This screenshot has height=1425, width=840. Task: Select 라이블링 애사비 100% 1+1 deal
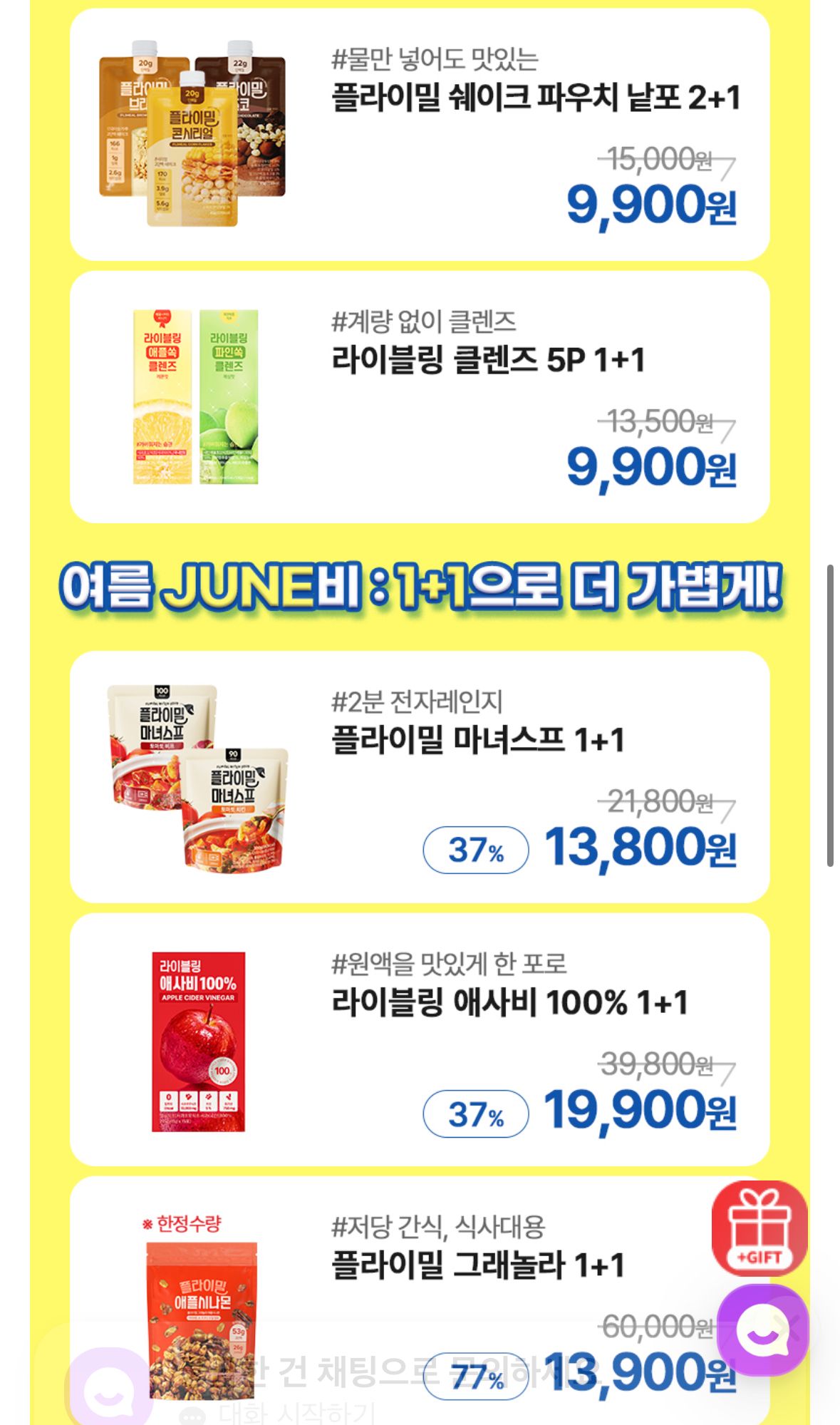(420, 1039)
